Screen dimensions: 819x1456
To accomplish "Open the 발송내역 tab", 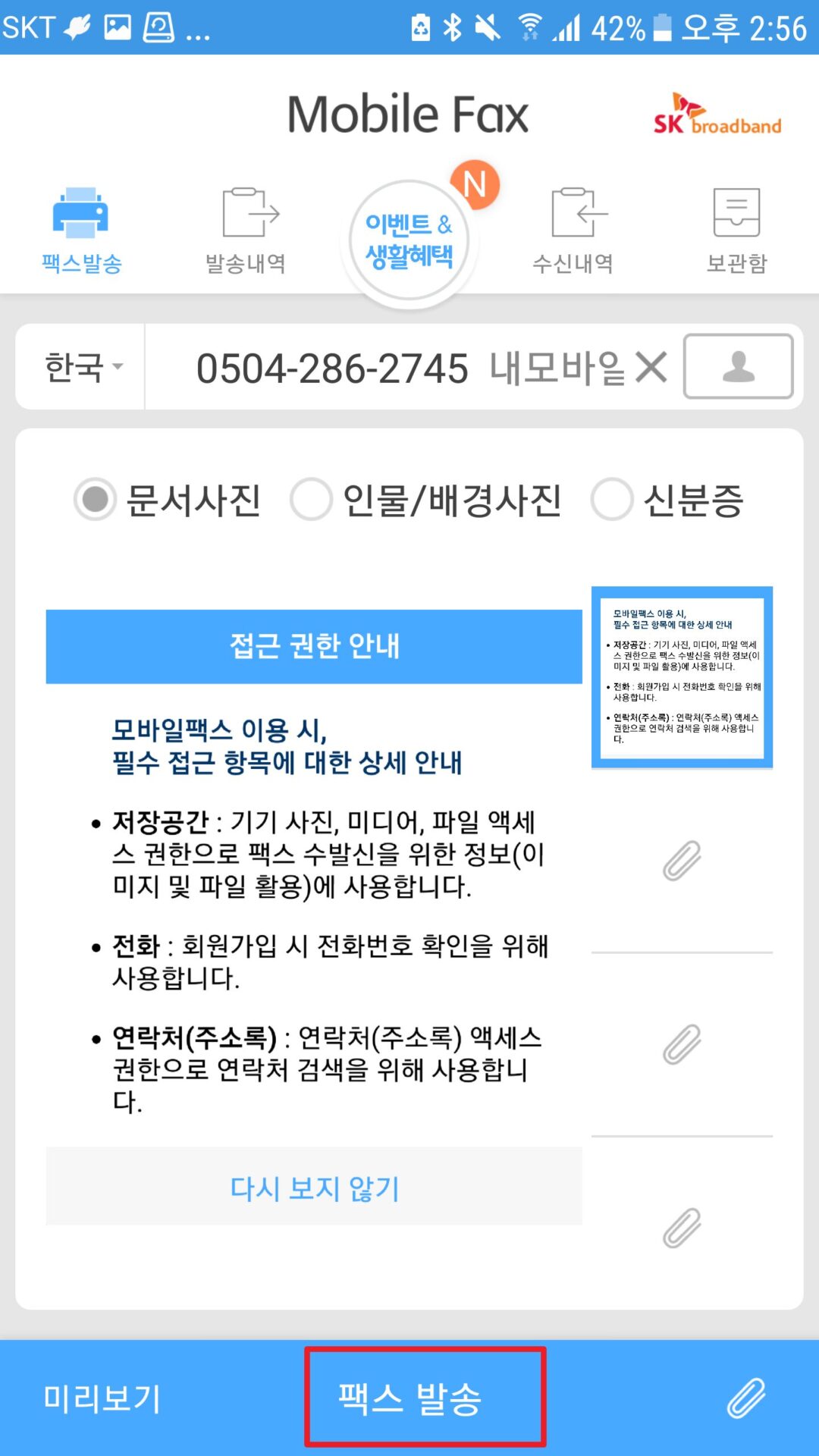I will pyautogui.click(x=246, y=231).
